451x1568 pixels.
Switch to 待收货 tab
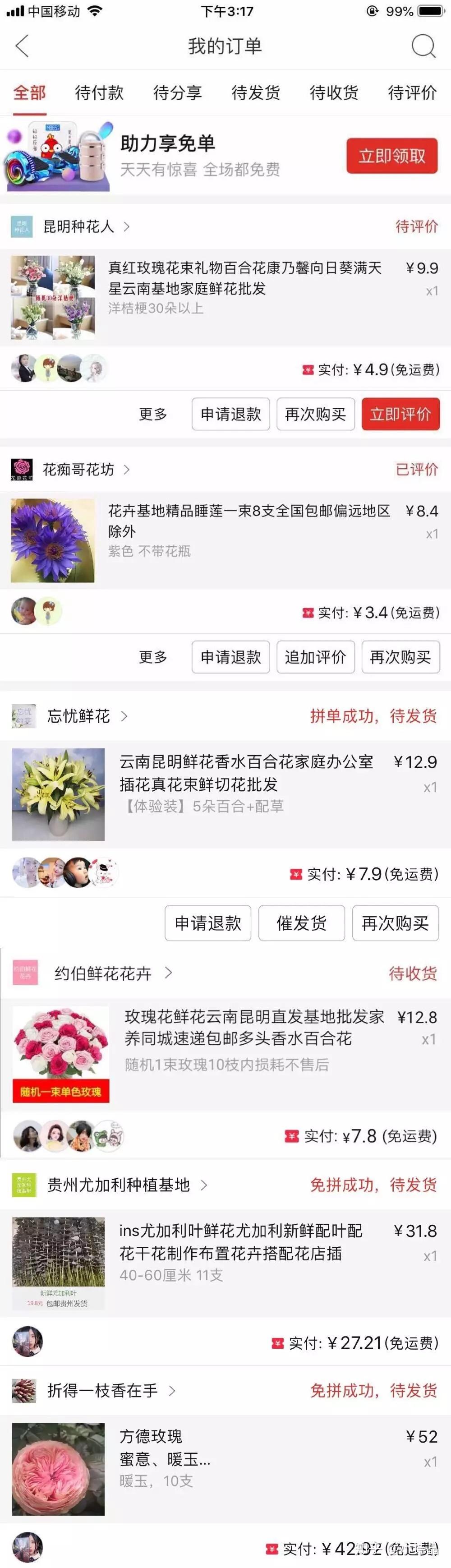click(x=334, y=92)
